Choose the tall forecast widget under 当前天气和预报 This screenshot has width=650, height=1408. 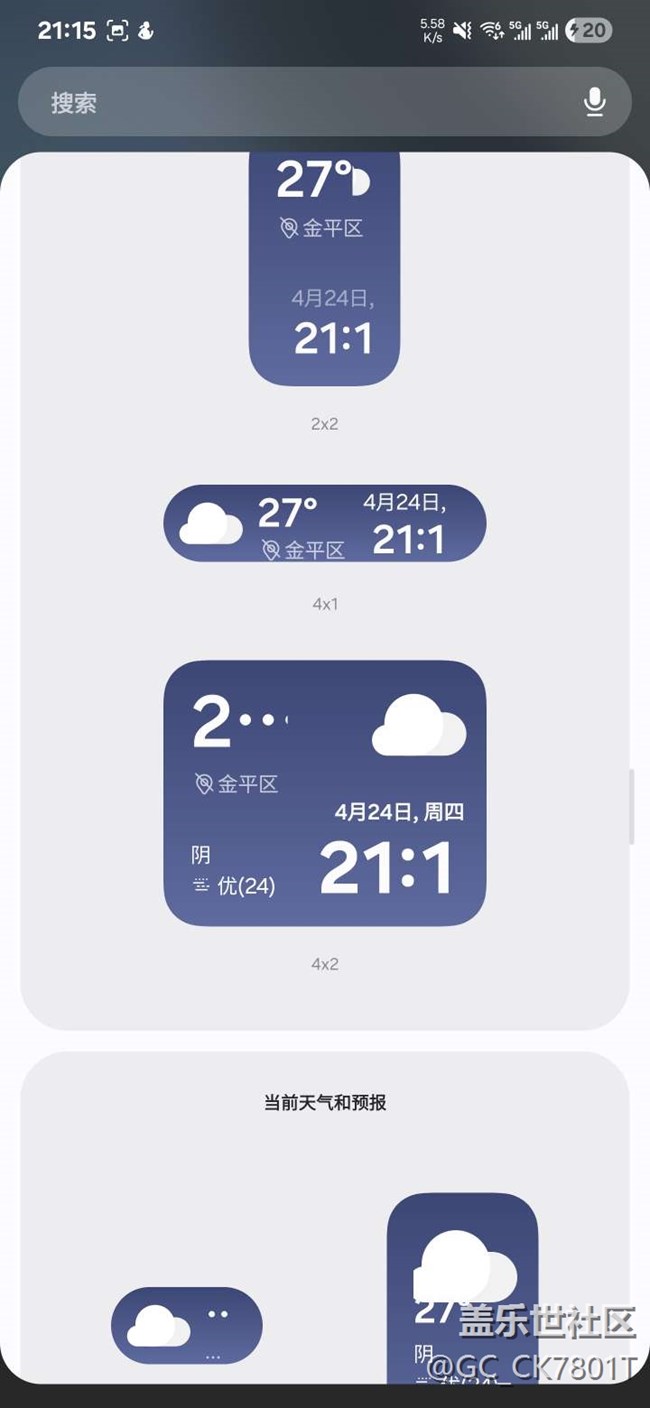pyautogui.click(x=462, y=1288)
